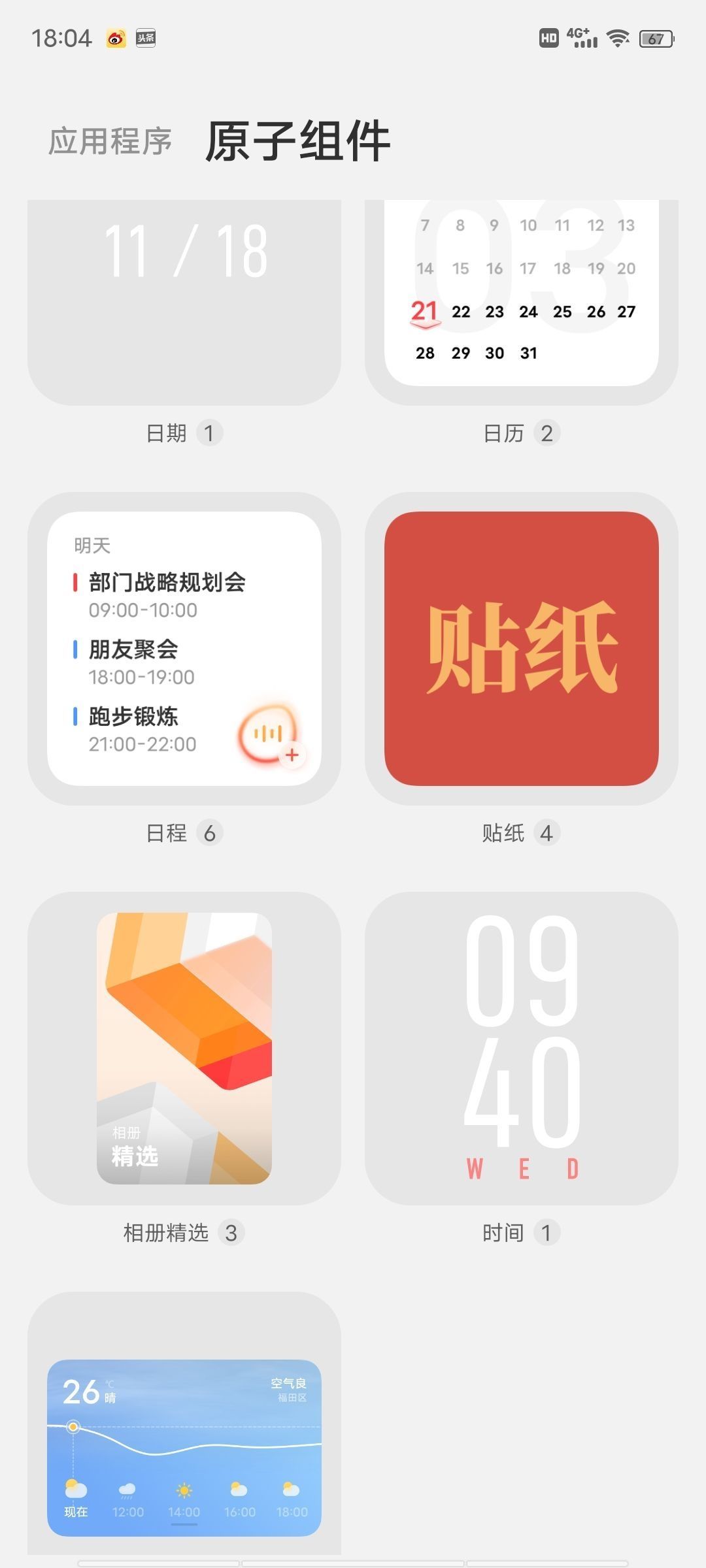
Task: Open the 贴纸 sticker widget card
Action: (x=521, y=648)
